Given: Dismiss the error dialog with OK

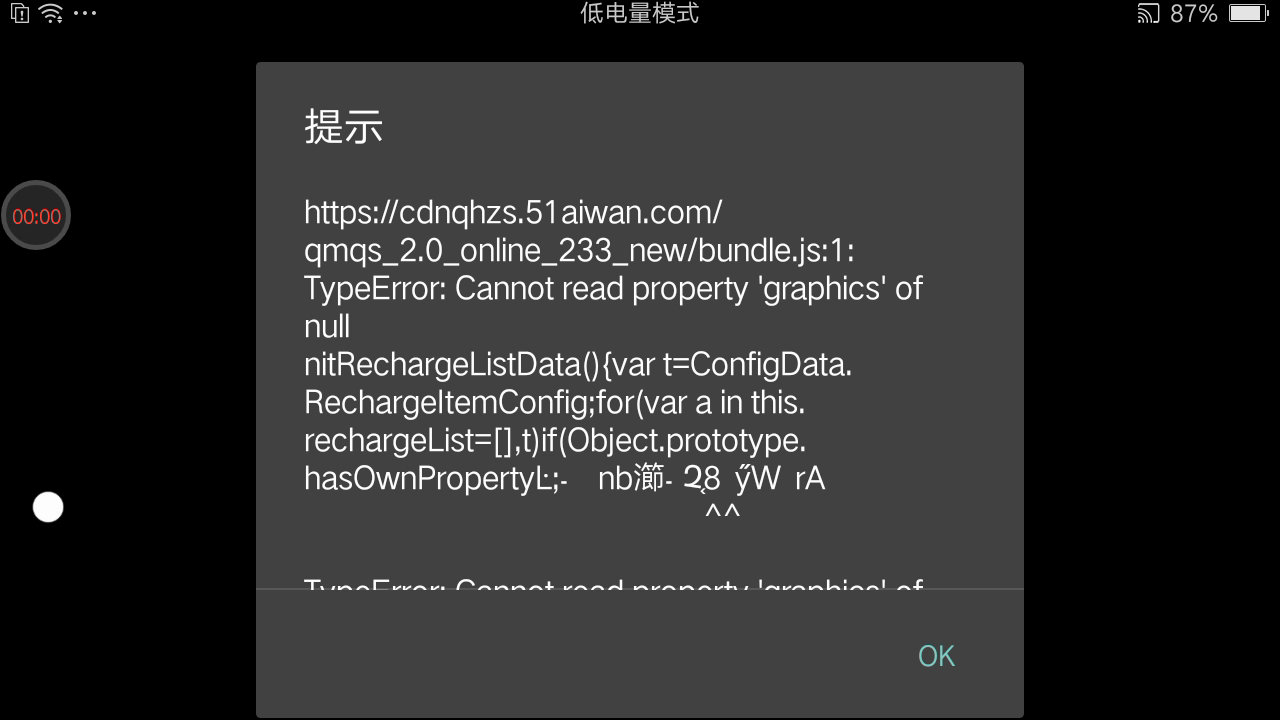Looking at the screenshot, I should 936,656.
